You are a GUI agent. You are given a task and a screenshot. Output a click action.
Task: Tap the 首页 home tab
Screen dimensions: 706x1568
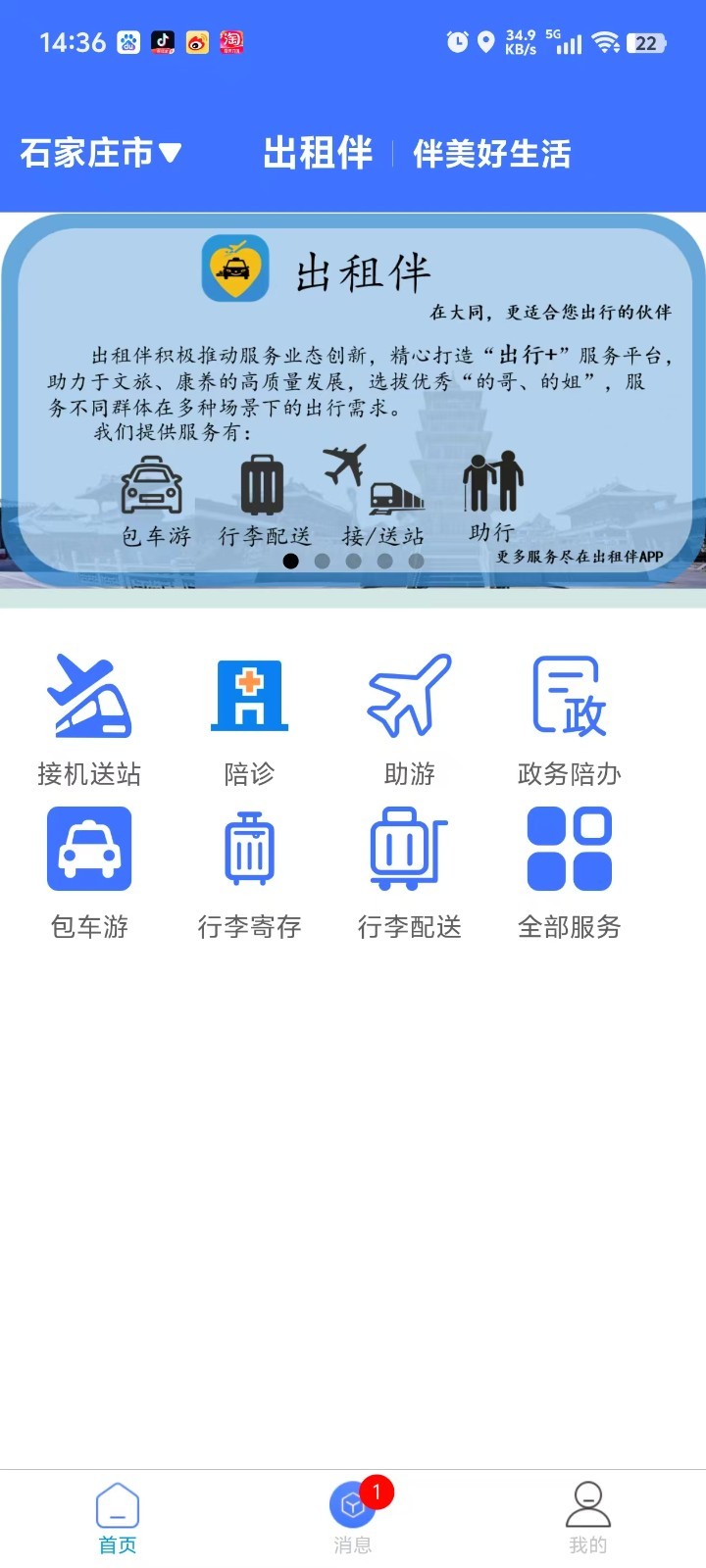118,1517
